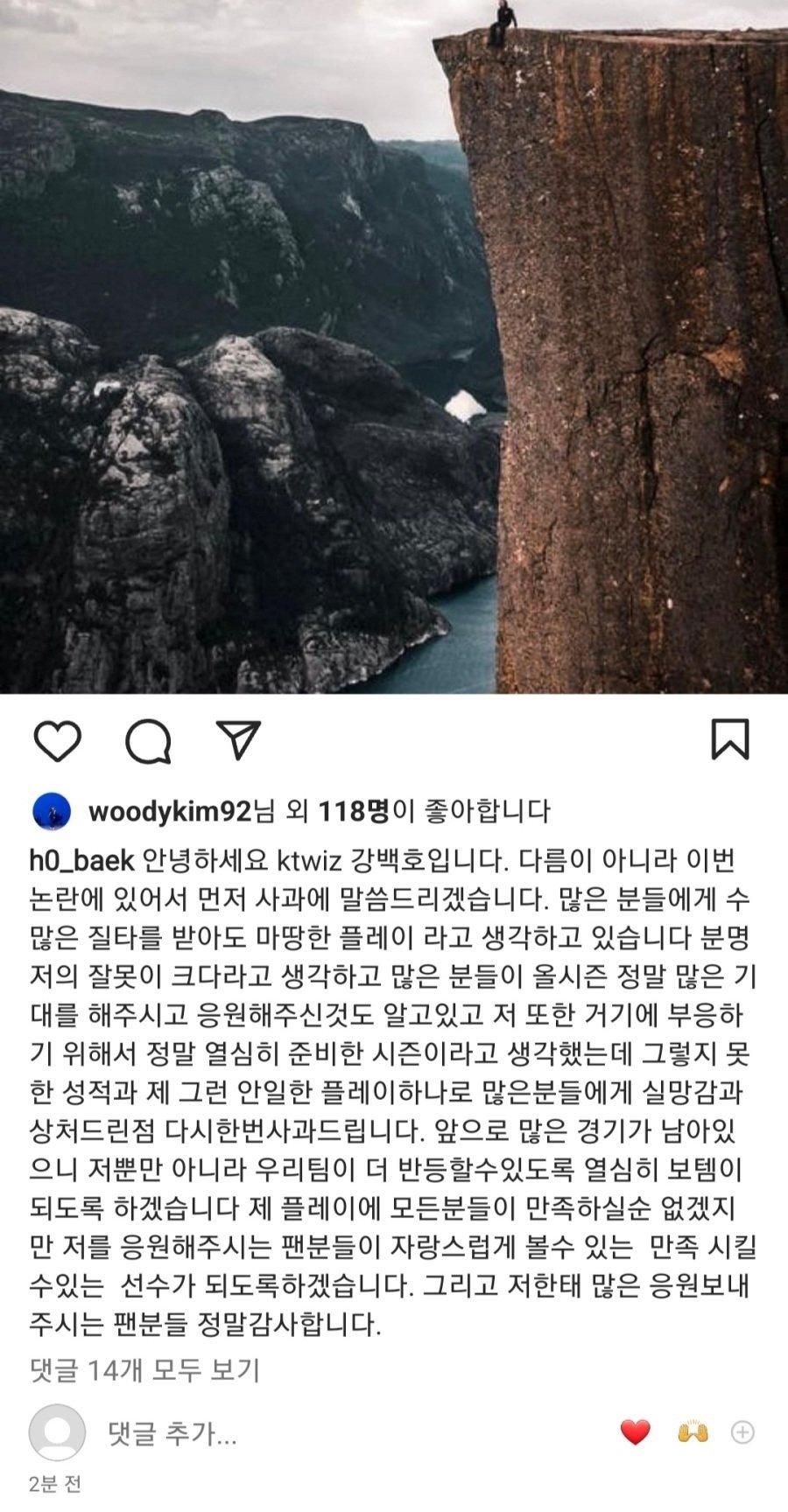Open woodykim92's profile from likes
This screenshot has width=788, height=1512.
pos(170,812)
